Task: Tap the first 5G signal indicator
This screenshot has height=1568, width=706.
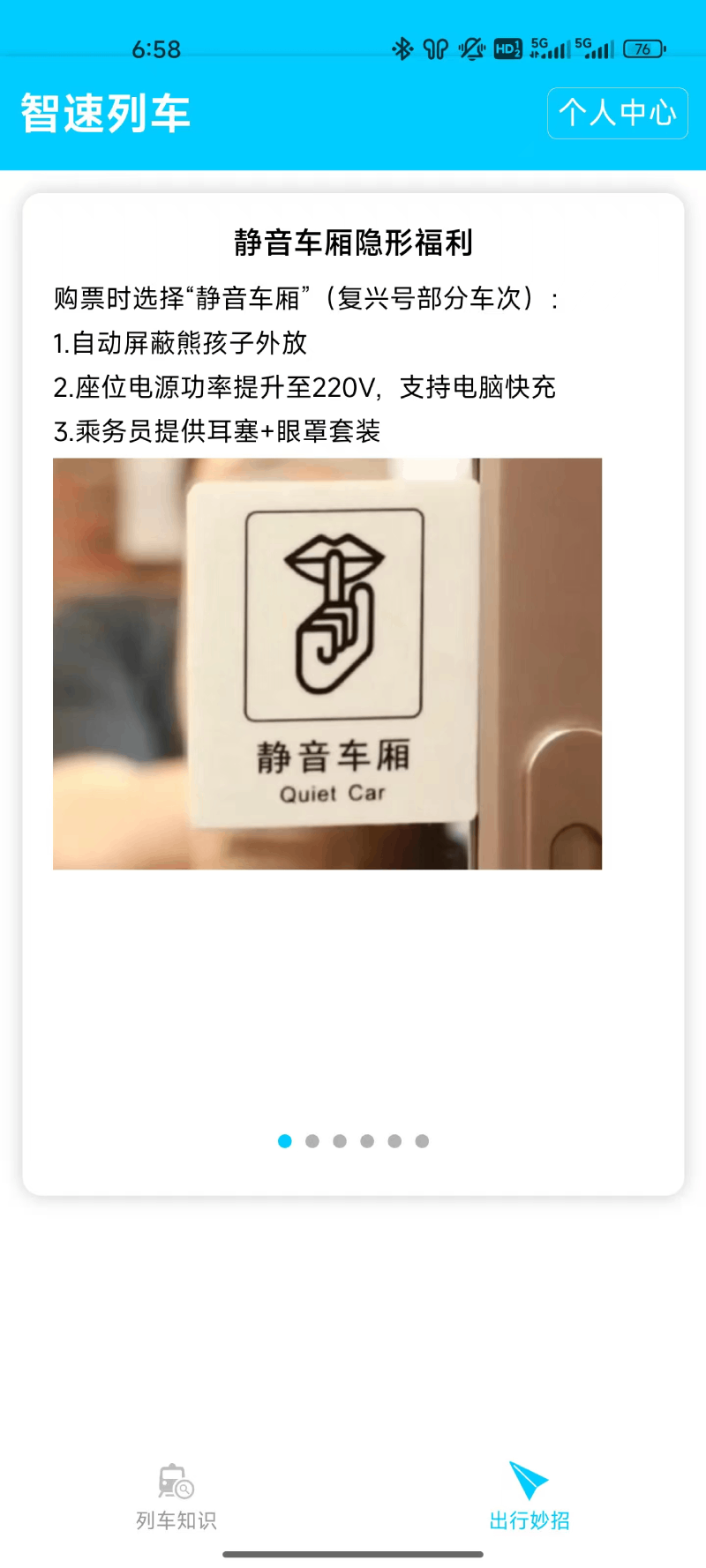Action: pyautogui.click(x=549, y=49)
